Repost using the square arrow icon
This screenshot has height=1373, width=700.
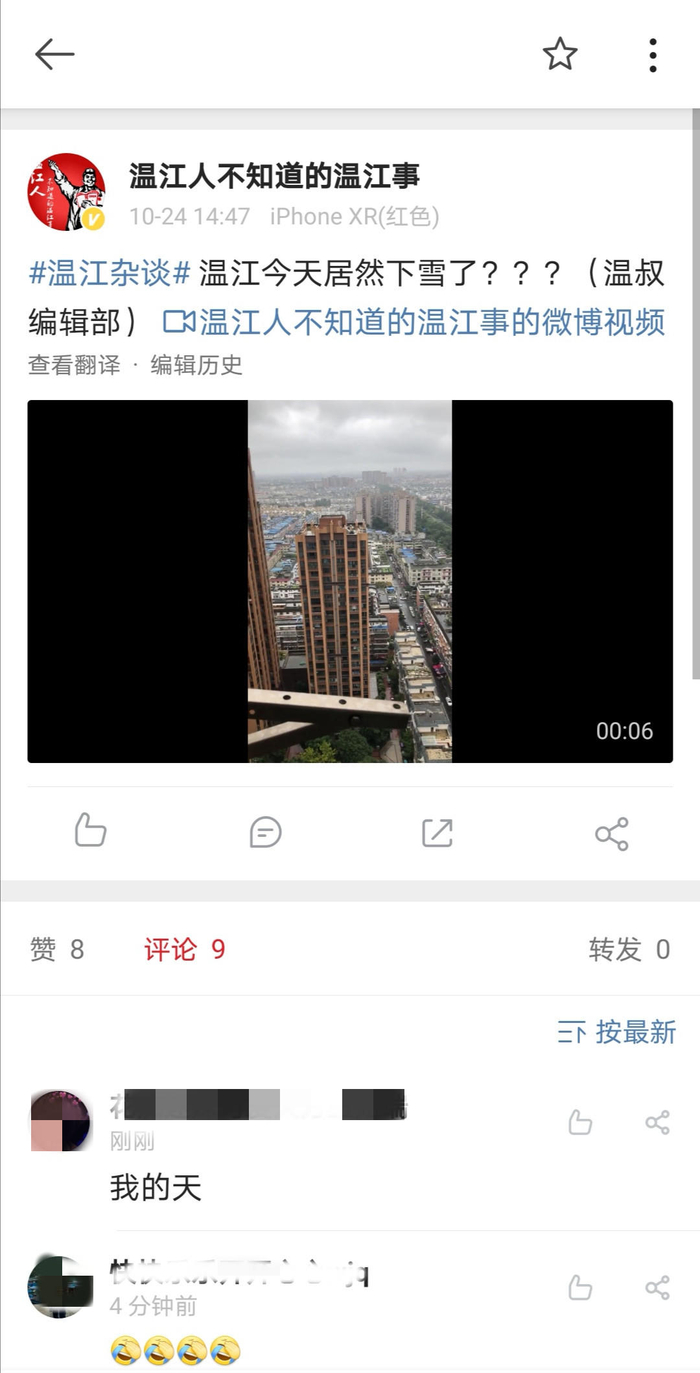(x=437, y=832)
